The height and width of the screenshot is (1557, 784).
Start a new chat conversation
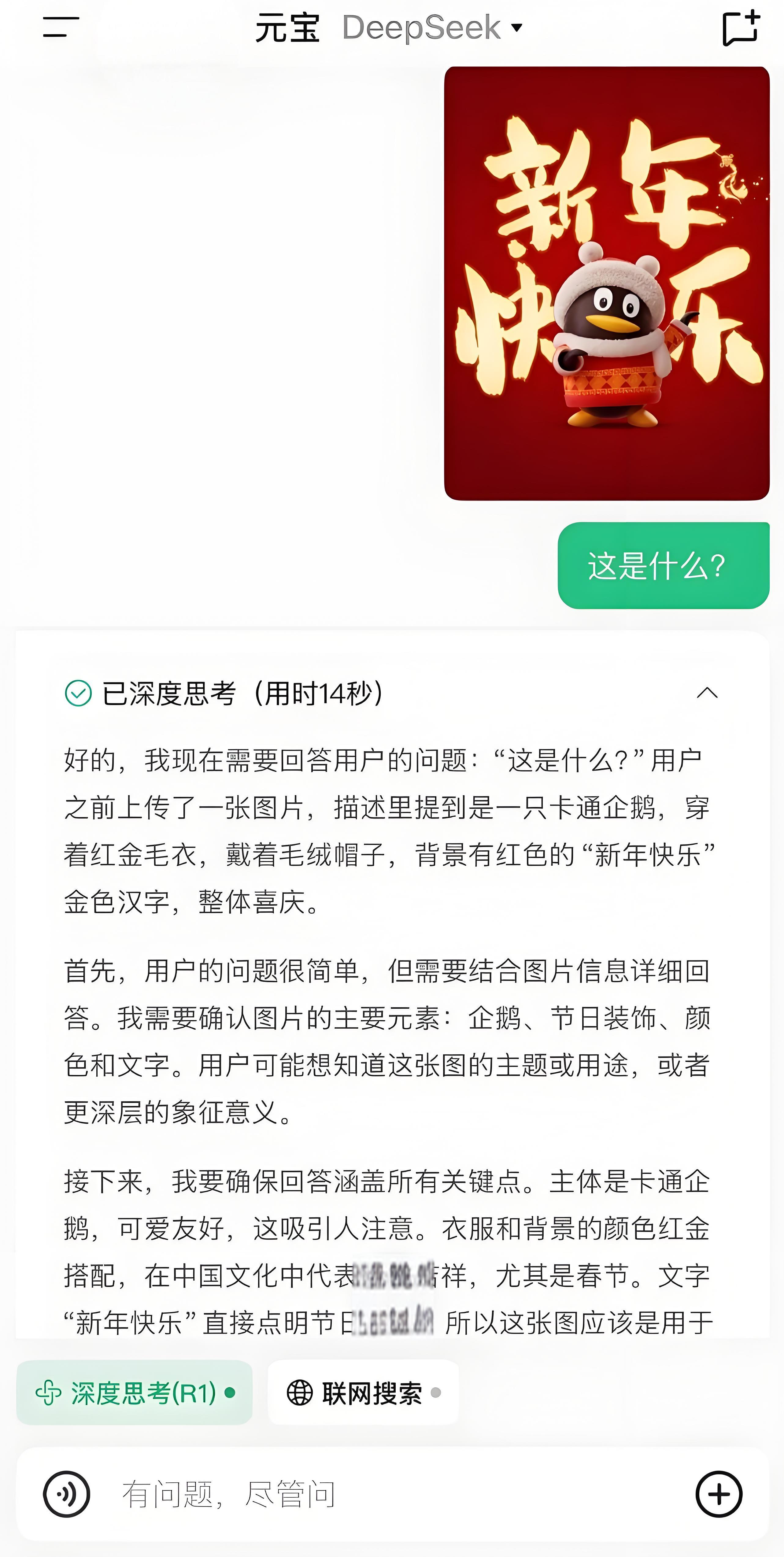coord(741,28)
